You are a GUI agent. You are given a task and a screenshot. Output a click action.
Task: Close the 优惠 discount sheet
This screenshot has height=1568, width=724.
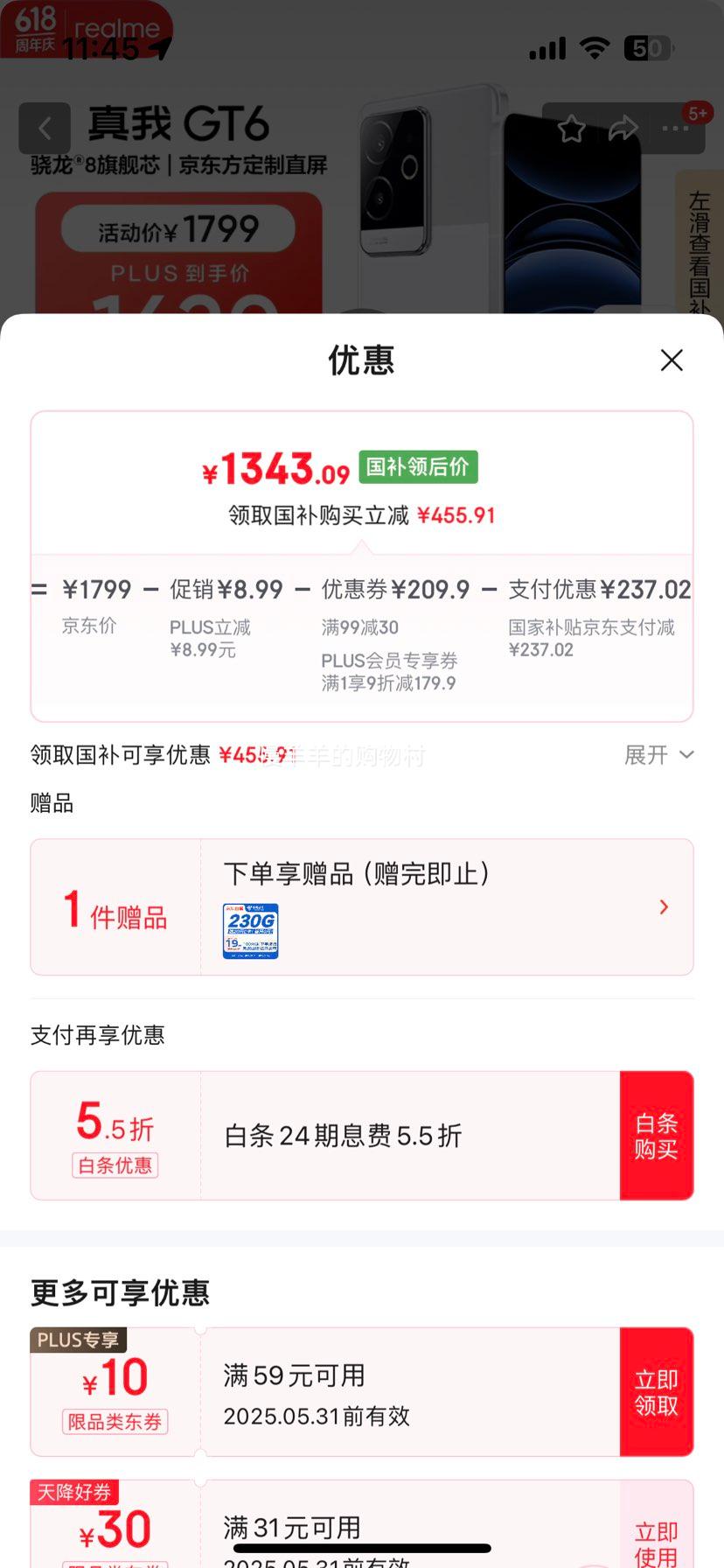click(x=672, y=360)
